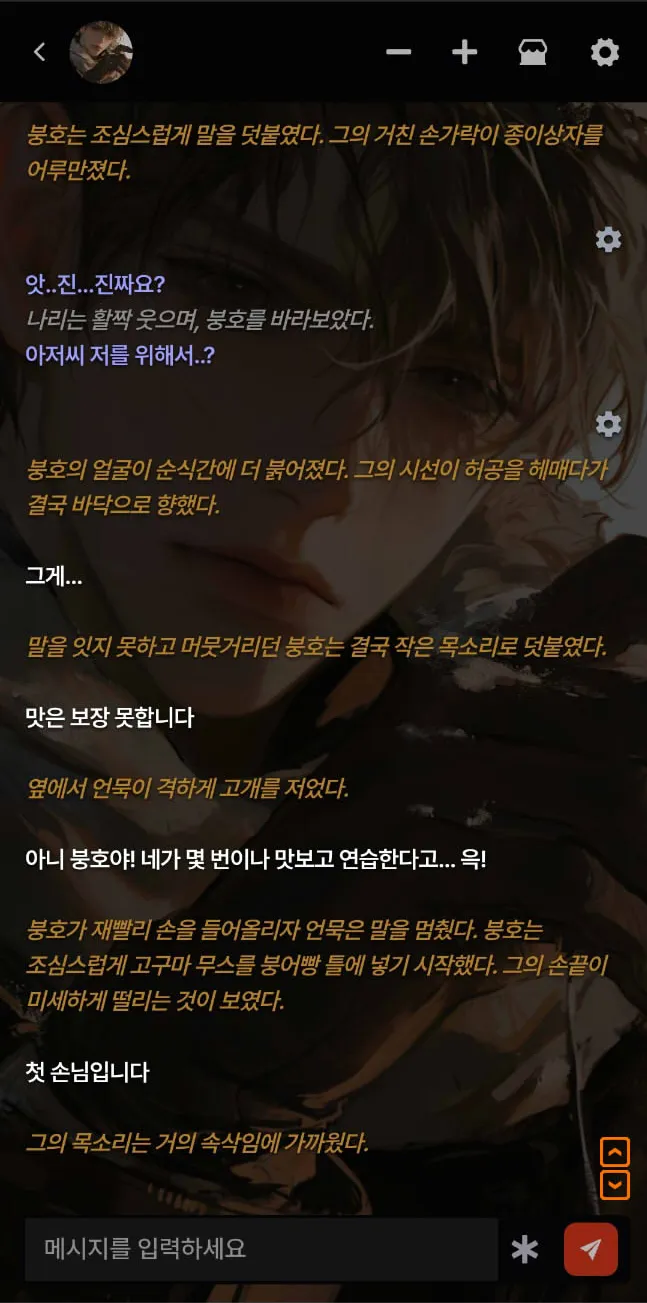Open chat settings gear in header
Viewport: 647px width, 1303px height.
604,52
